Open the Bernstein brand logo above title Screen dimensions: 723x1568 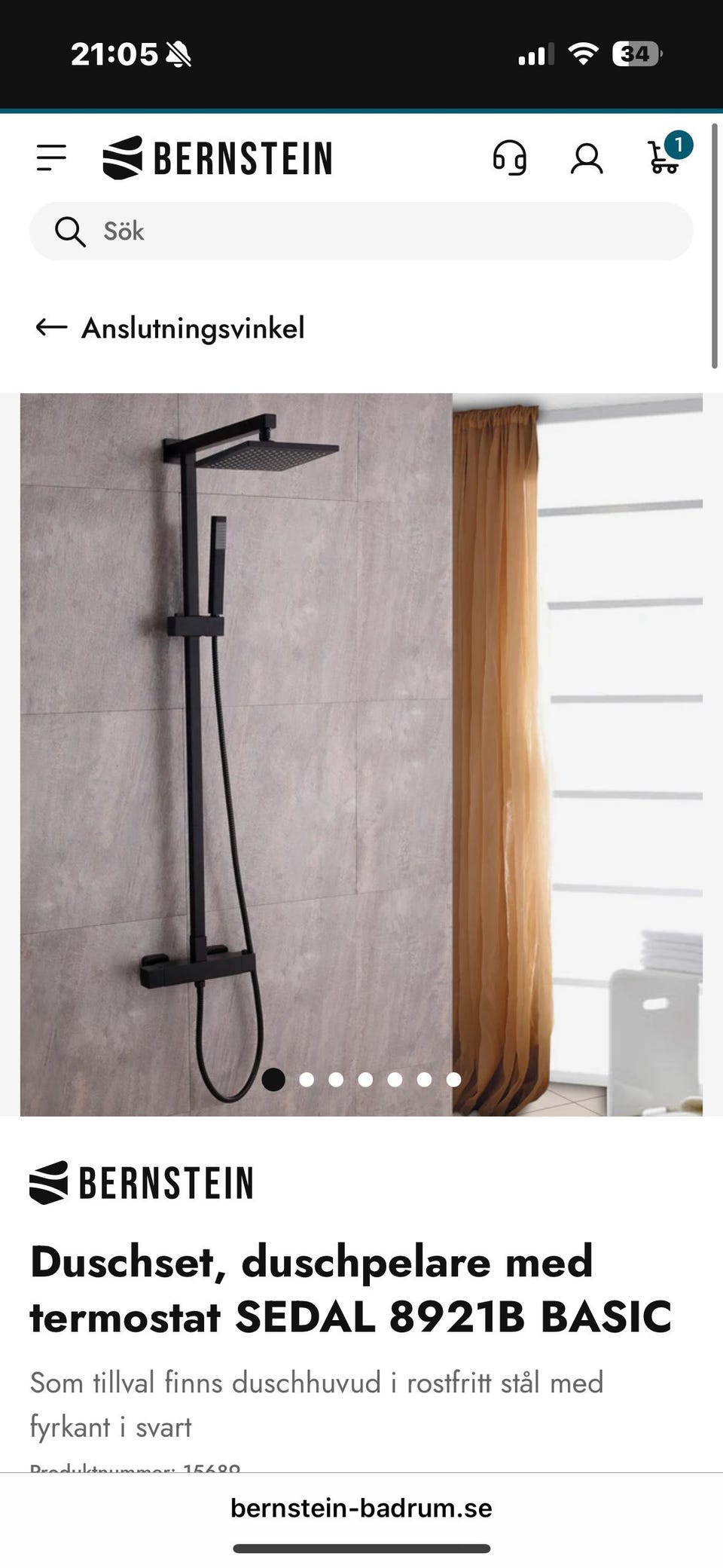tap(142, 1182)
